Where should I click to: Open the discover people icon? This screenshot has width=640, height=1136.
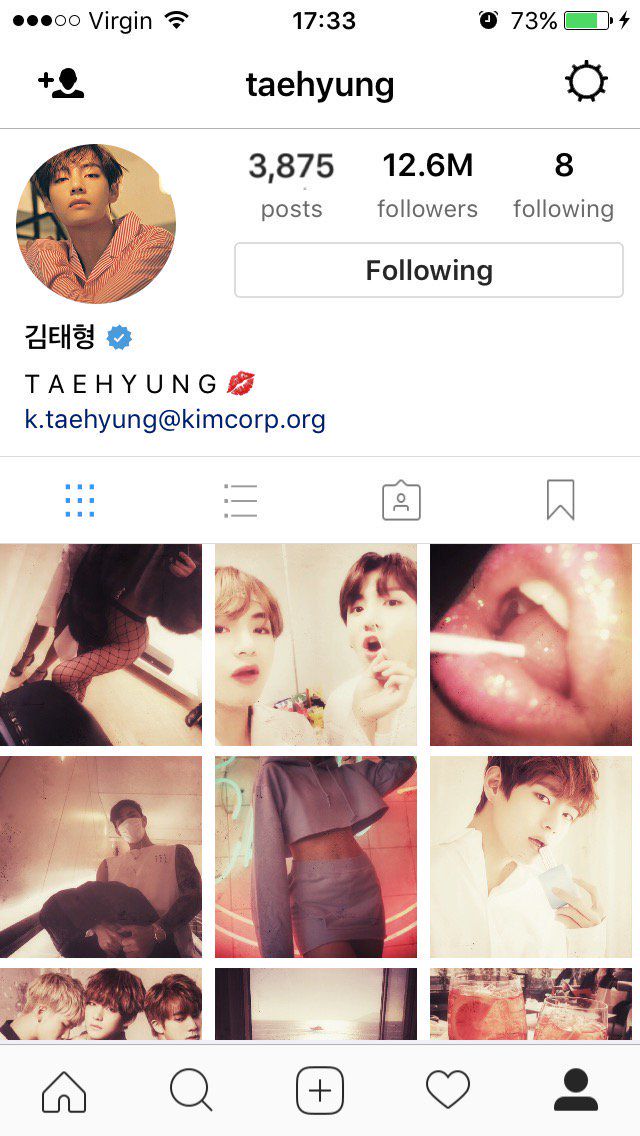point(61,84)
